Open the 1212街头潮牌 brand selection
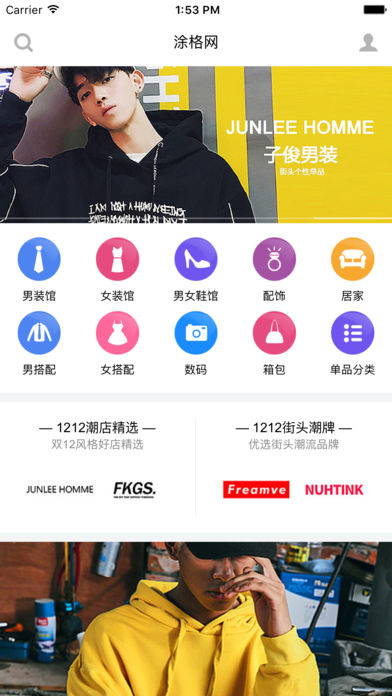 pyautogui.click(x=294, y=466)
